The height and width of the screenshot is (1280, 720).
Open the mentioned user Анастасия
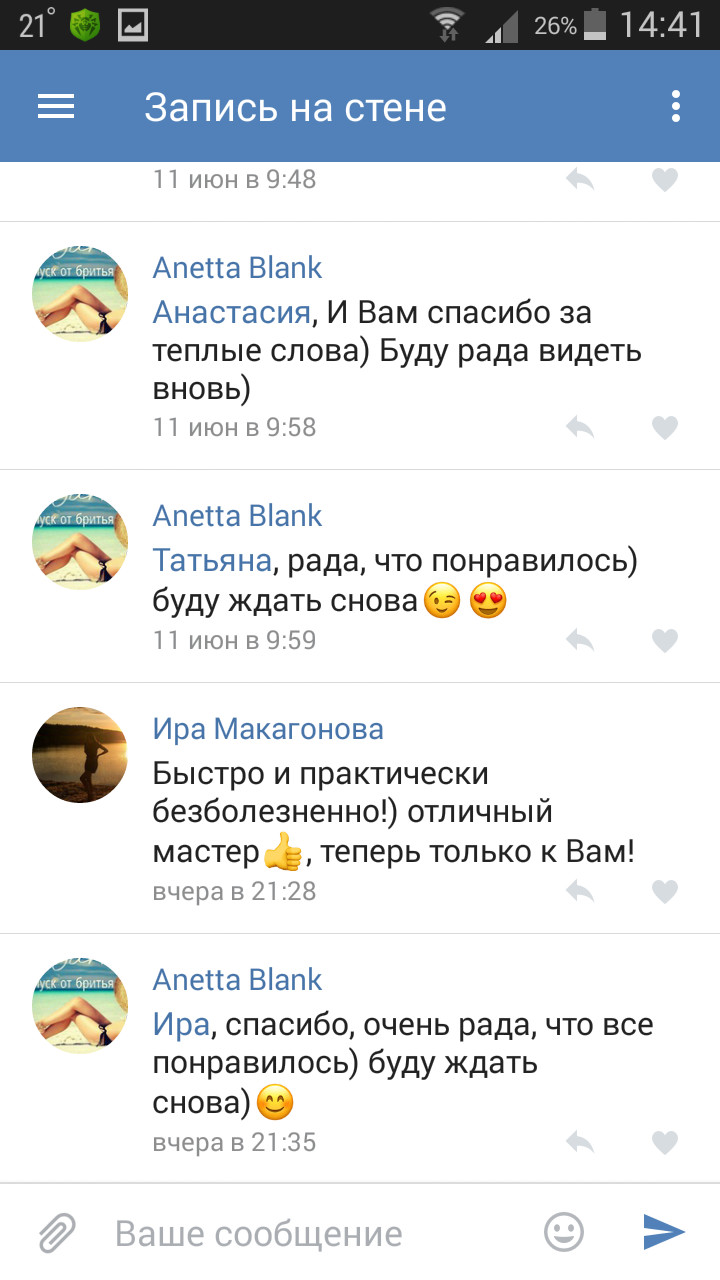pyautogui.click(x=232, y=313)
